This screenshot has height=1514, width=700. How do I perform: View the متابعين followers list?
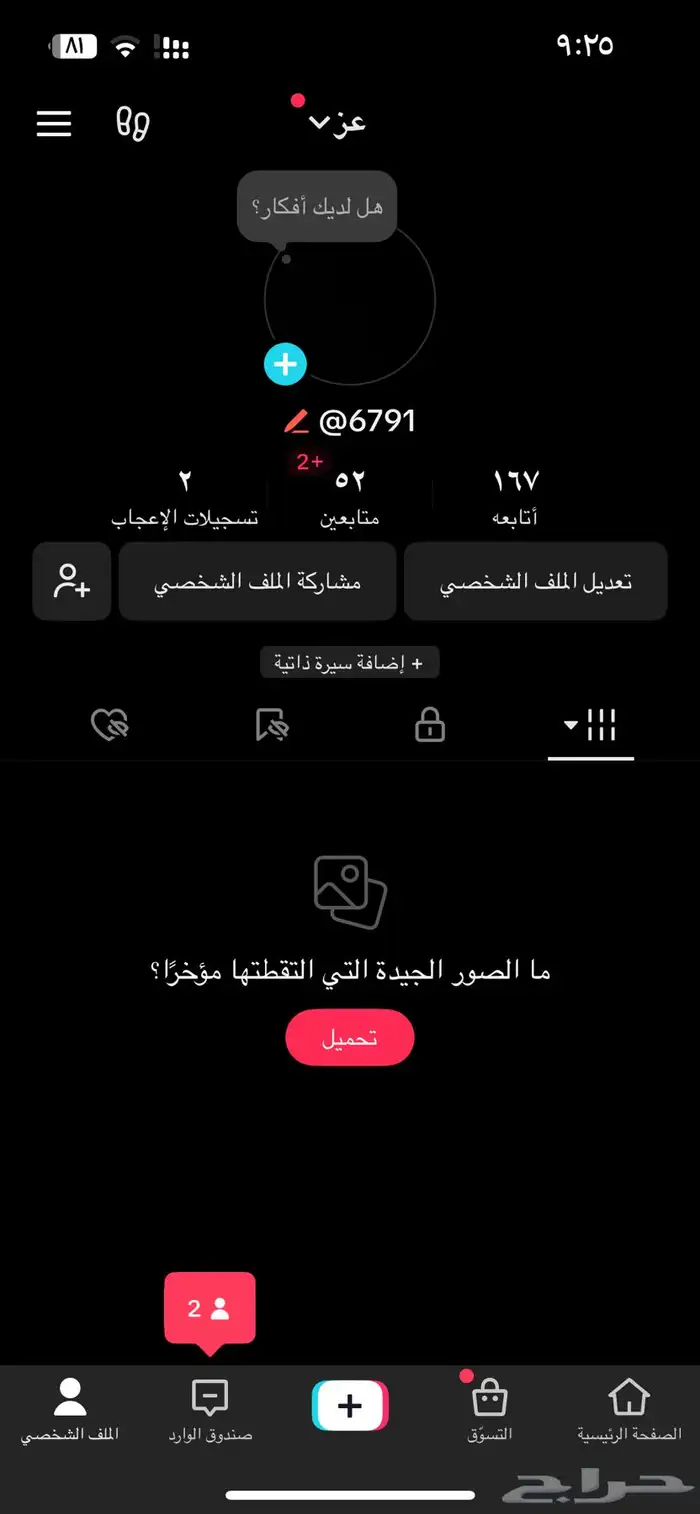point(349,497)
